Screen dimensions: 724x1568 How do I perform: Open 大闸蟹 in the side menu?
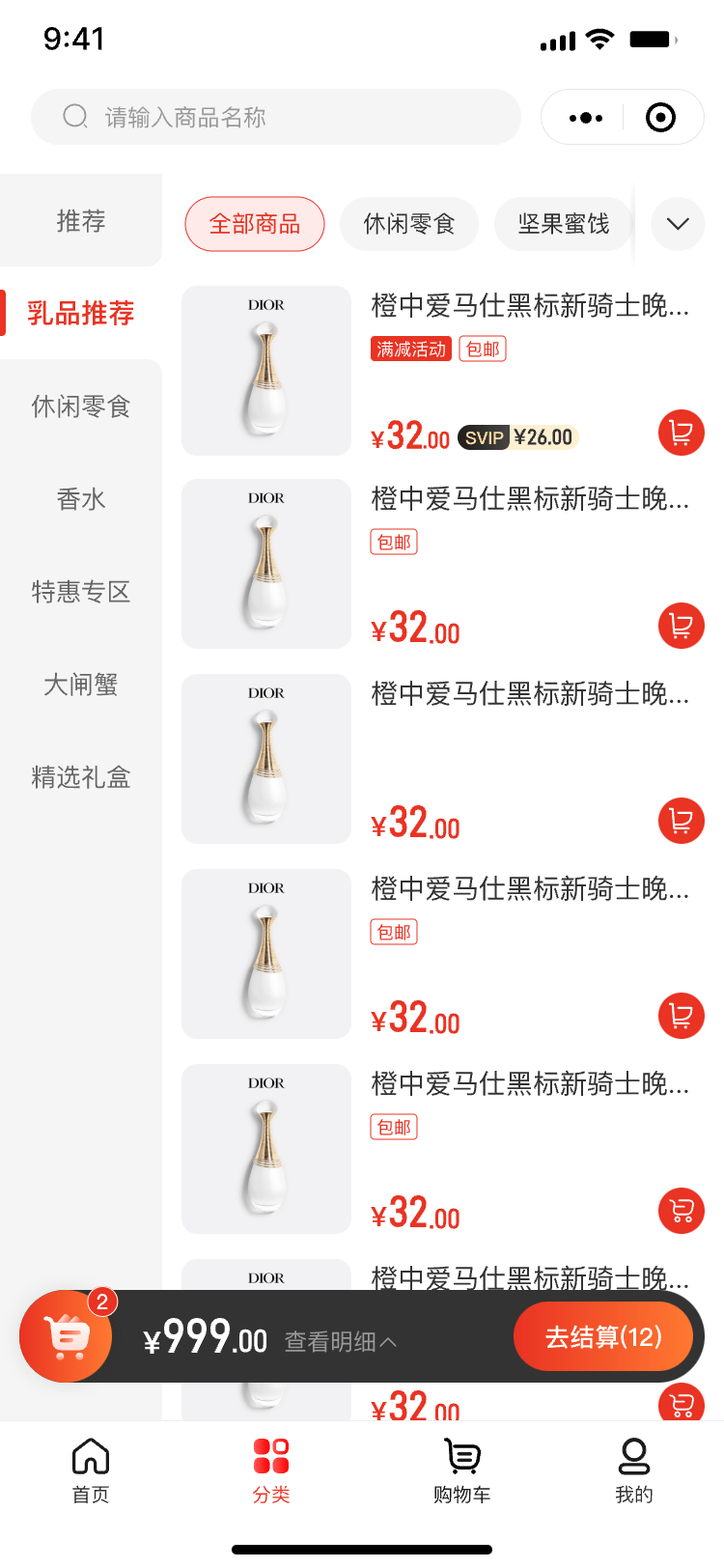81,685
